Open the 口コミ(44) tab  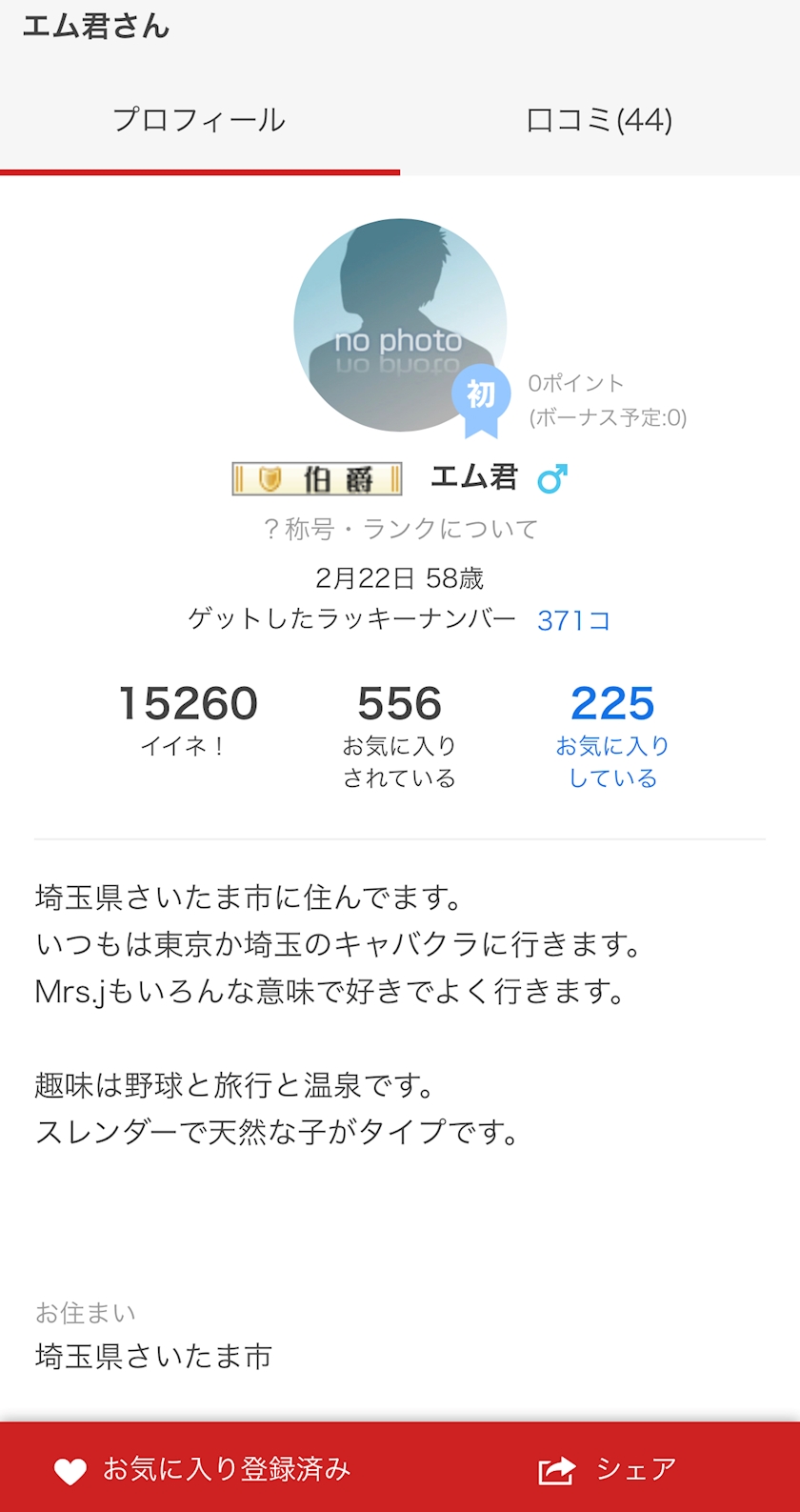(600, 120)
